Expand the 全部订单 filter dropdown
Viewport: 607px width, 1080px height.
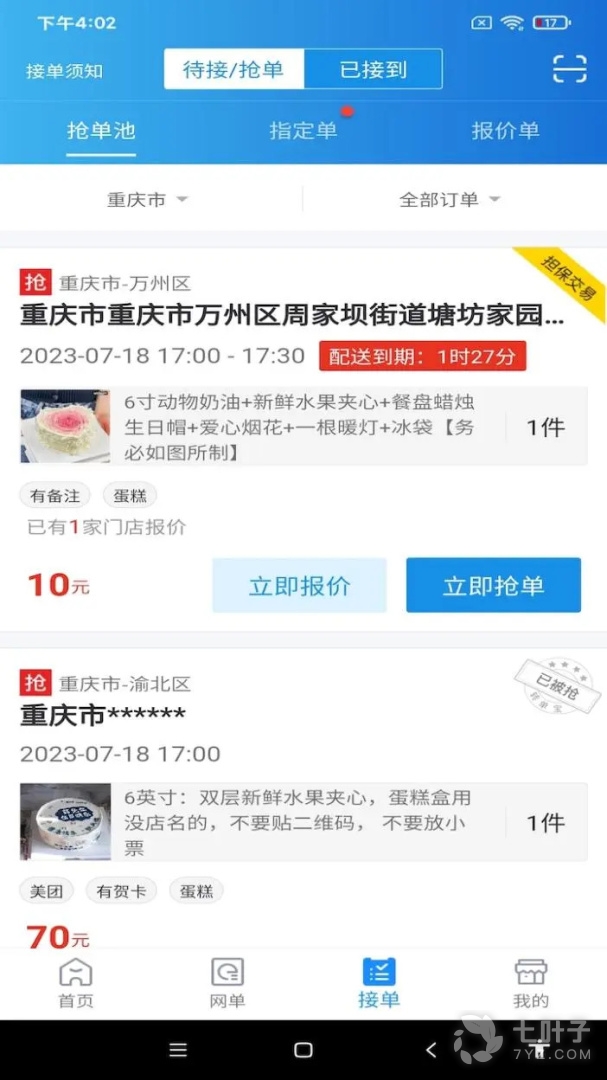(450, 199)
